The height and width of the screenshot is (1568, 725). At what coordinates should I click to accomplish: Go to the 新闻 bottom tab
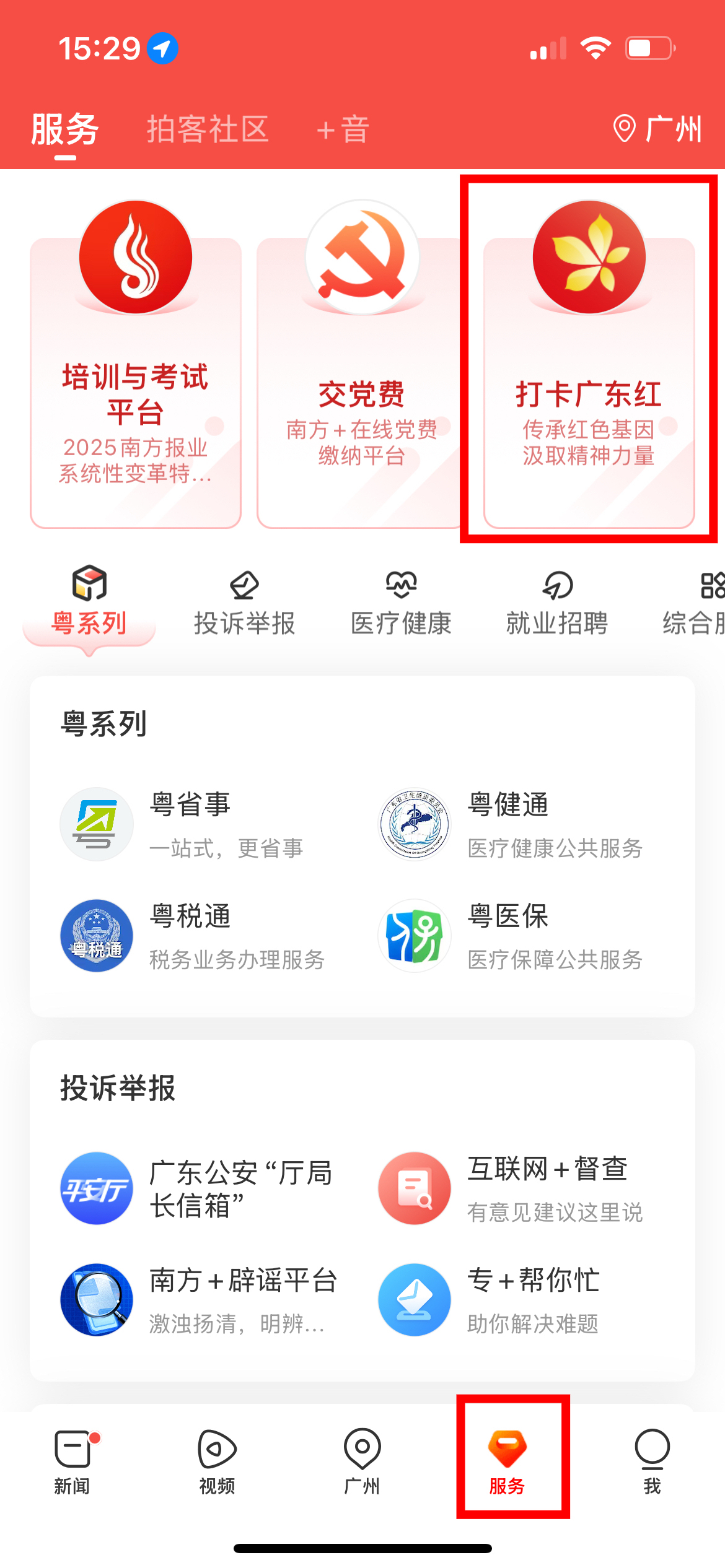[x=72, y=1461]
